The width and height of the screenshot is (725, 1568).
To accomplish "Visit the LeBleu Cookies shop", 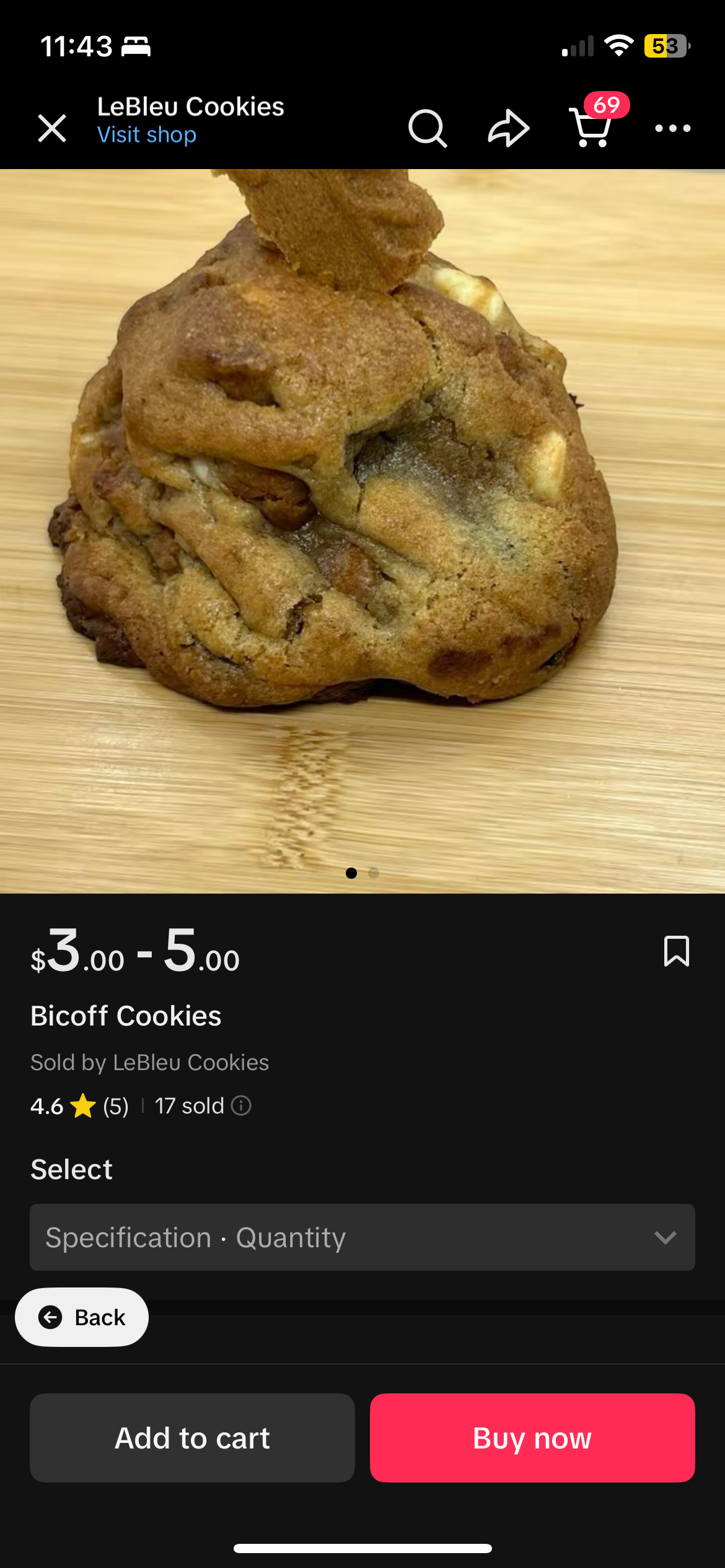I will [x=147, y=135].
